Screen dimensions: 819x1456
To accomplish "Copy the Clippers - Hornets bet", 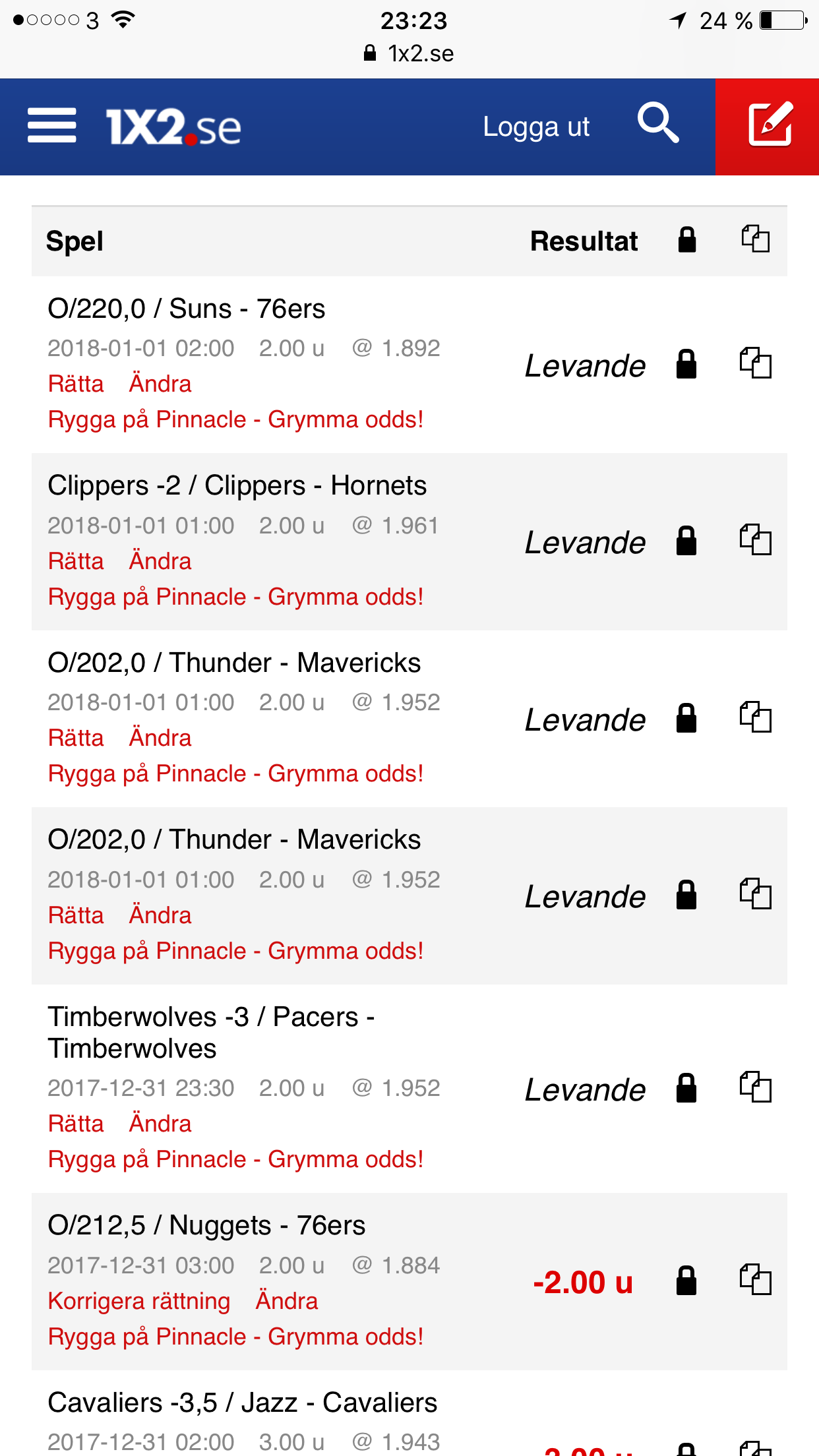I will [755, 539].
